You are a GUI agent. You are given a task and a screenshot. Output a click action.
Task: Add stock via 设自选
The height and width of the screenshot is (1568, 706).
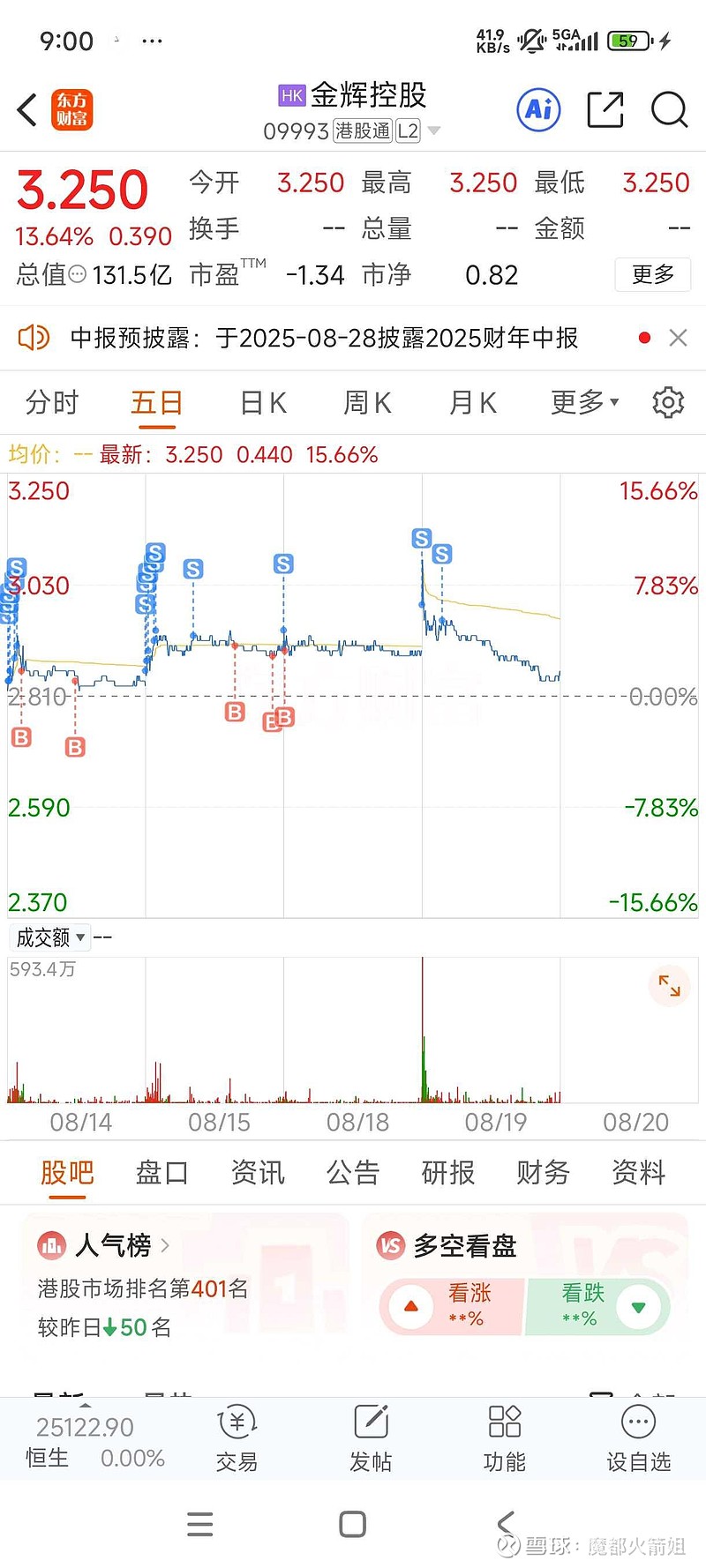pos(638,1438)
